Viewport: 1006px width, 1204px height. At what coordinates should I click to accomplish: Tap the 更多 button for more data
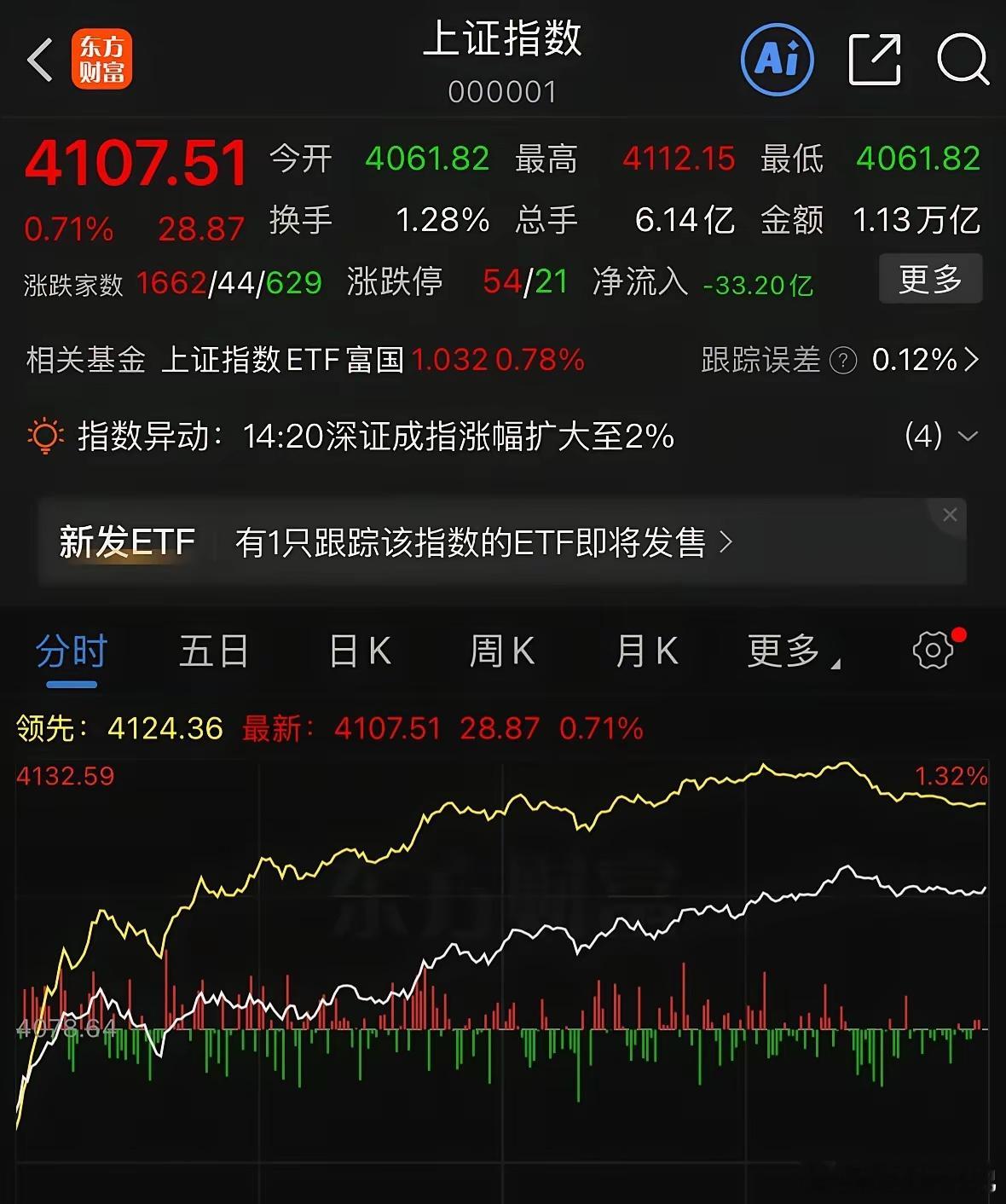pyautogui.click(x=930, y=279)
